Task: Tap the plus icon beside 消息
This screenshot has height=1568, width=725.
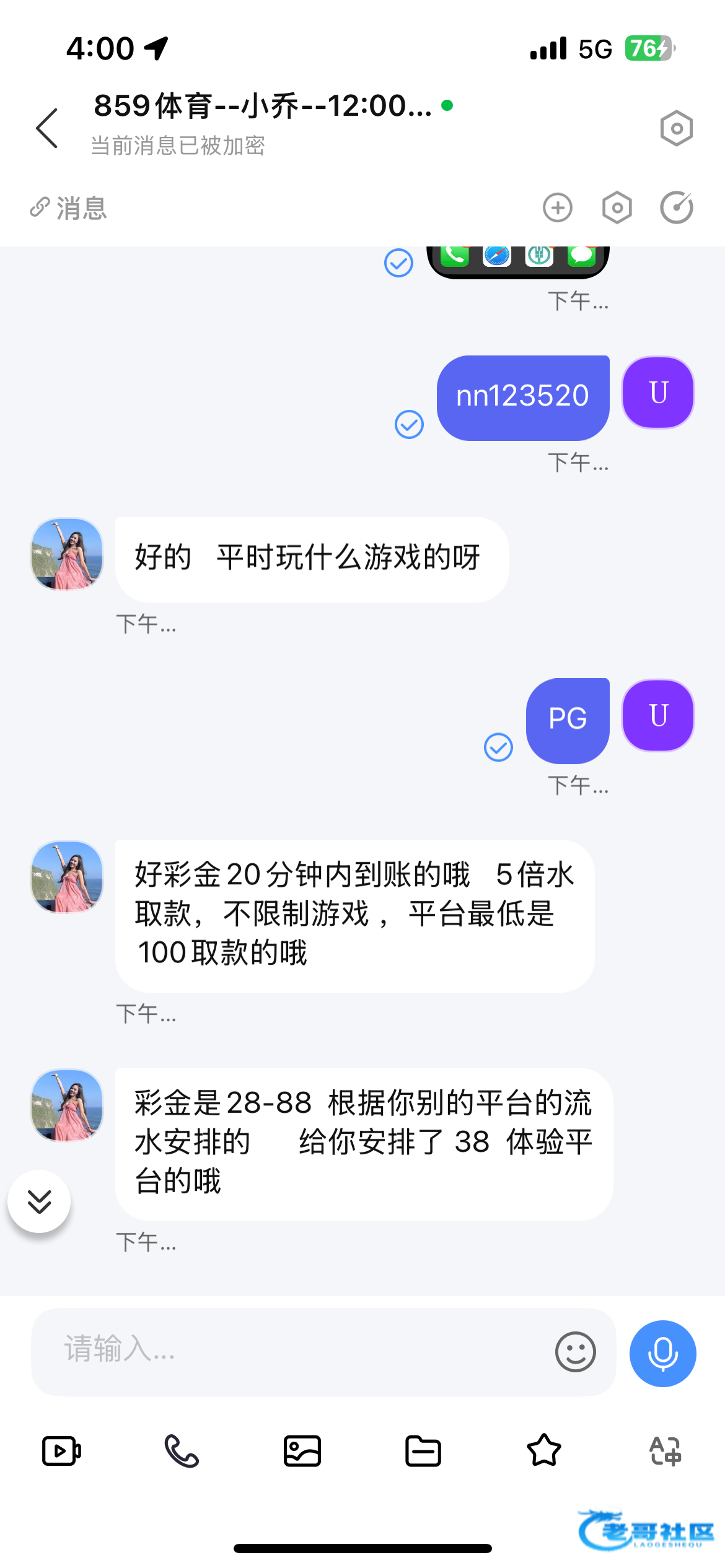Action: click(558, 208)
